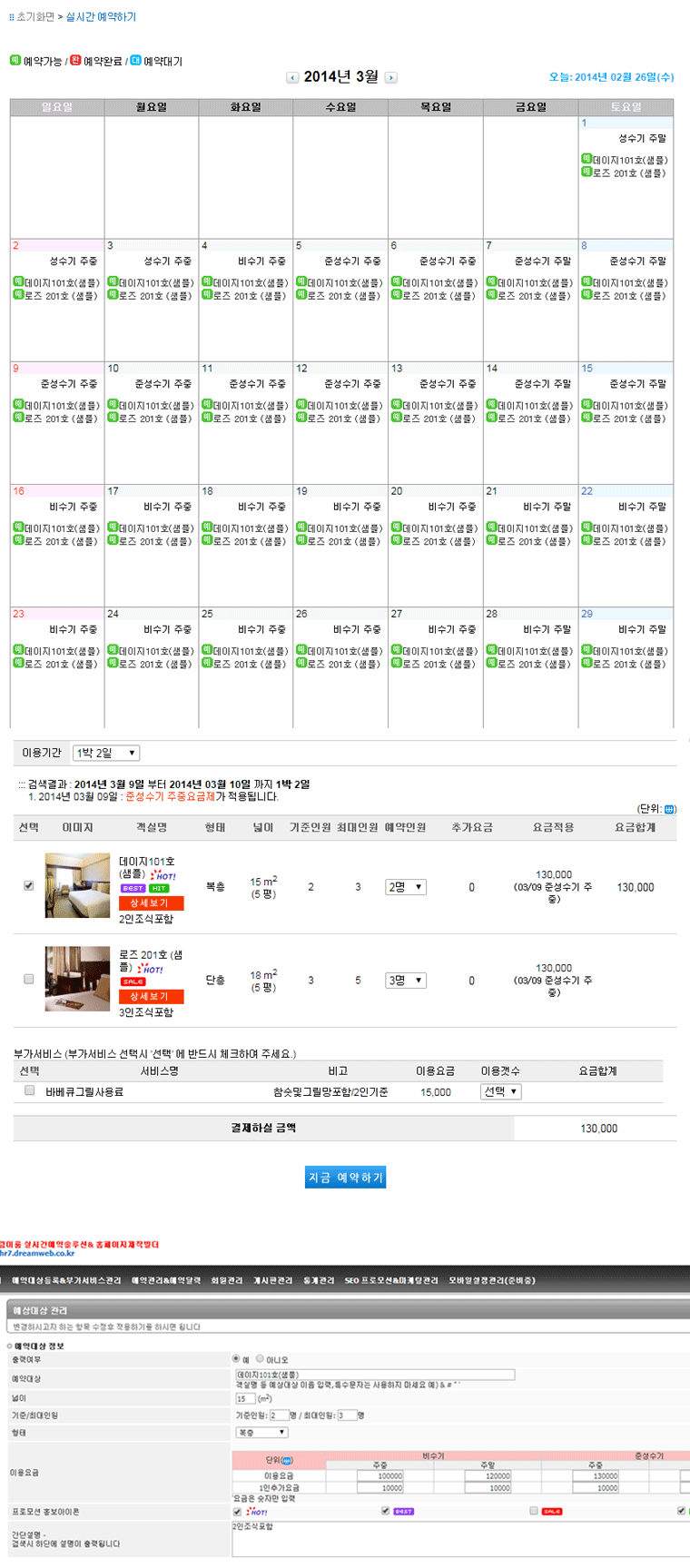Open the 이용갯수 선택 dropdown

[501, 1091]
